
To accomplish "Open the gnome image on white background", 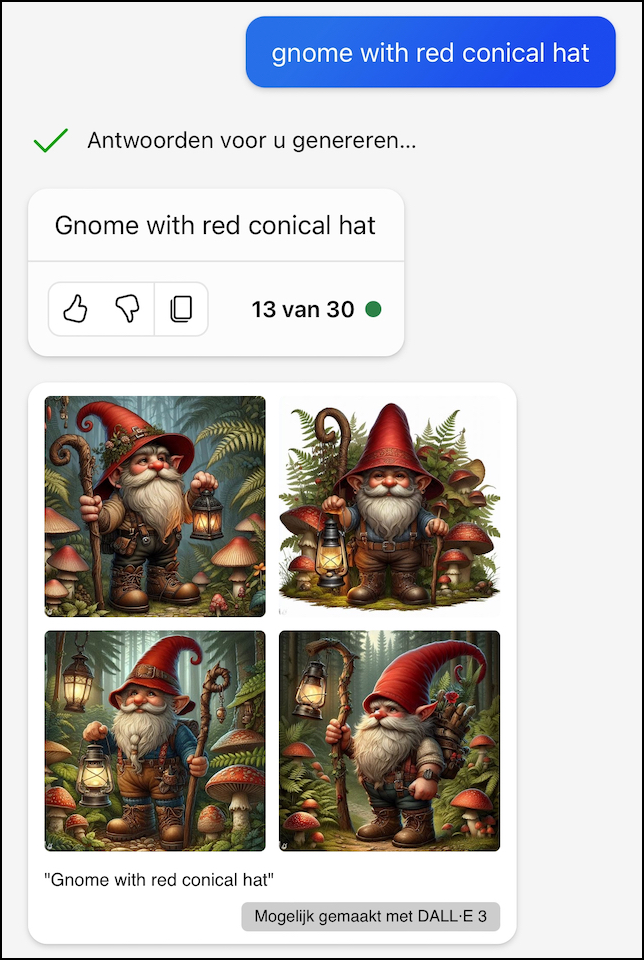I will click(x=389, y=506).
